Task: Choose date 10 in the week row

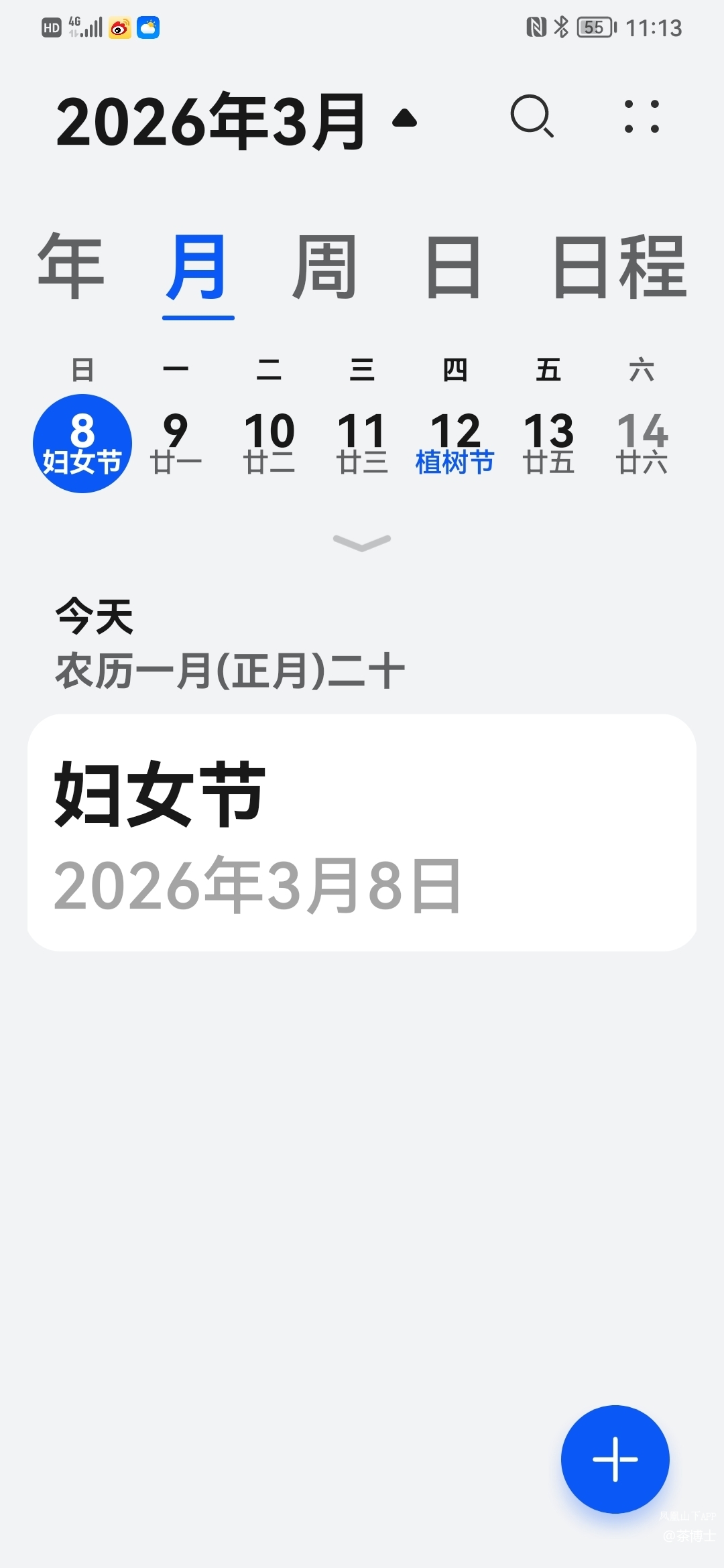Action: point(269,444)
